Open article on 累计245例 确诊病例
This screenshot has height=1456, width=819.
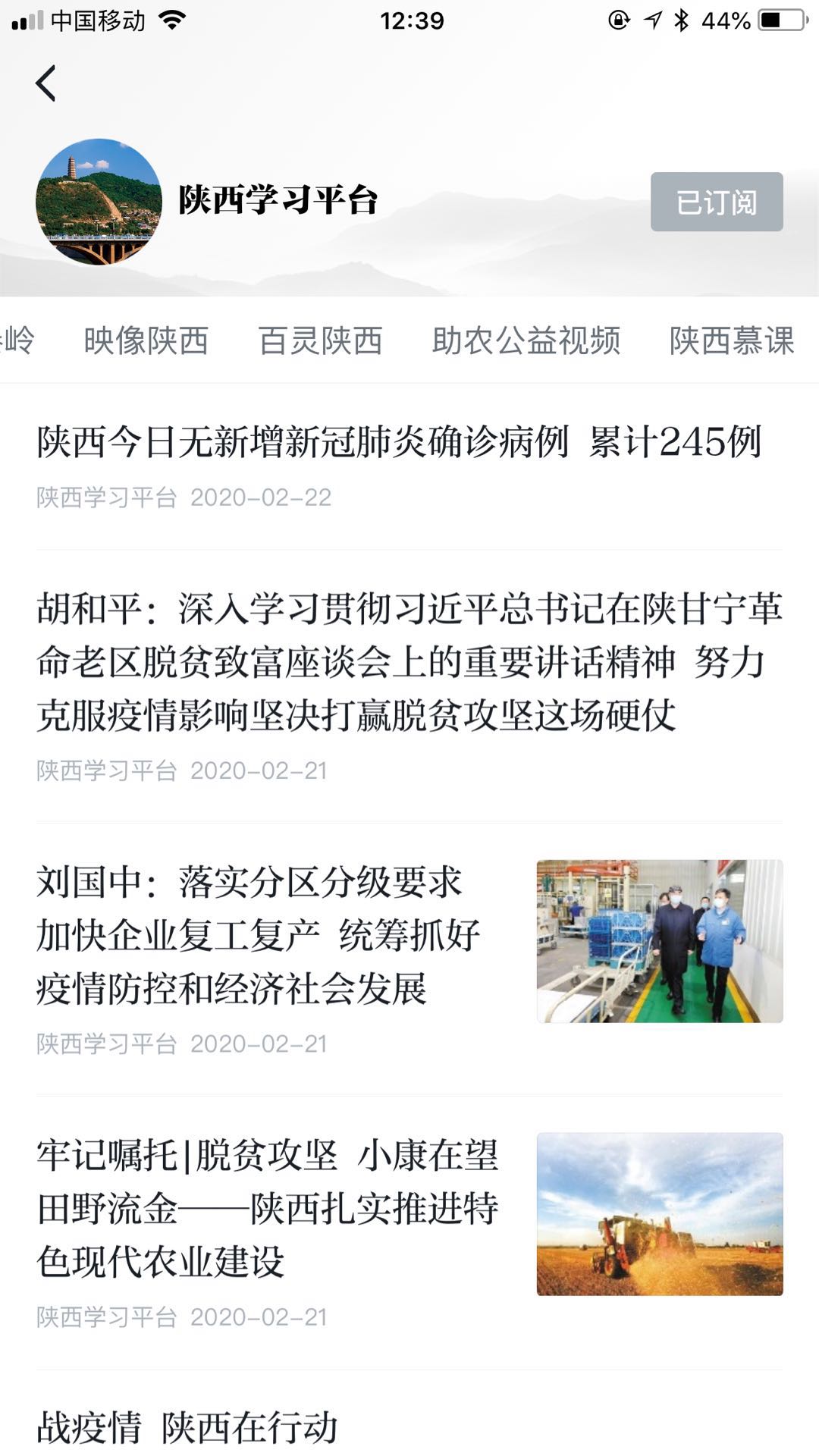pos(399,442)
